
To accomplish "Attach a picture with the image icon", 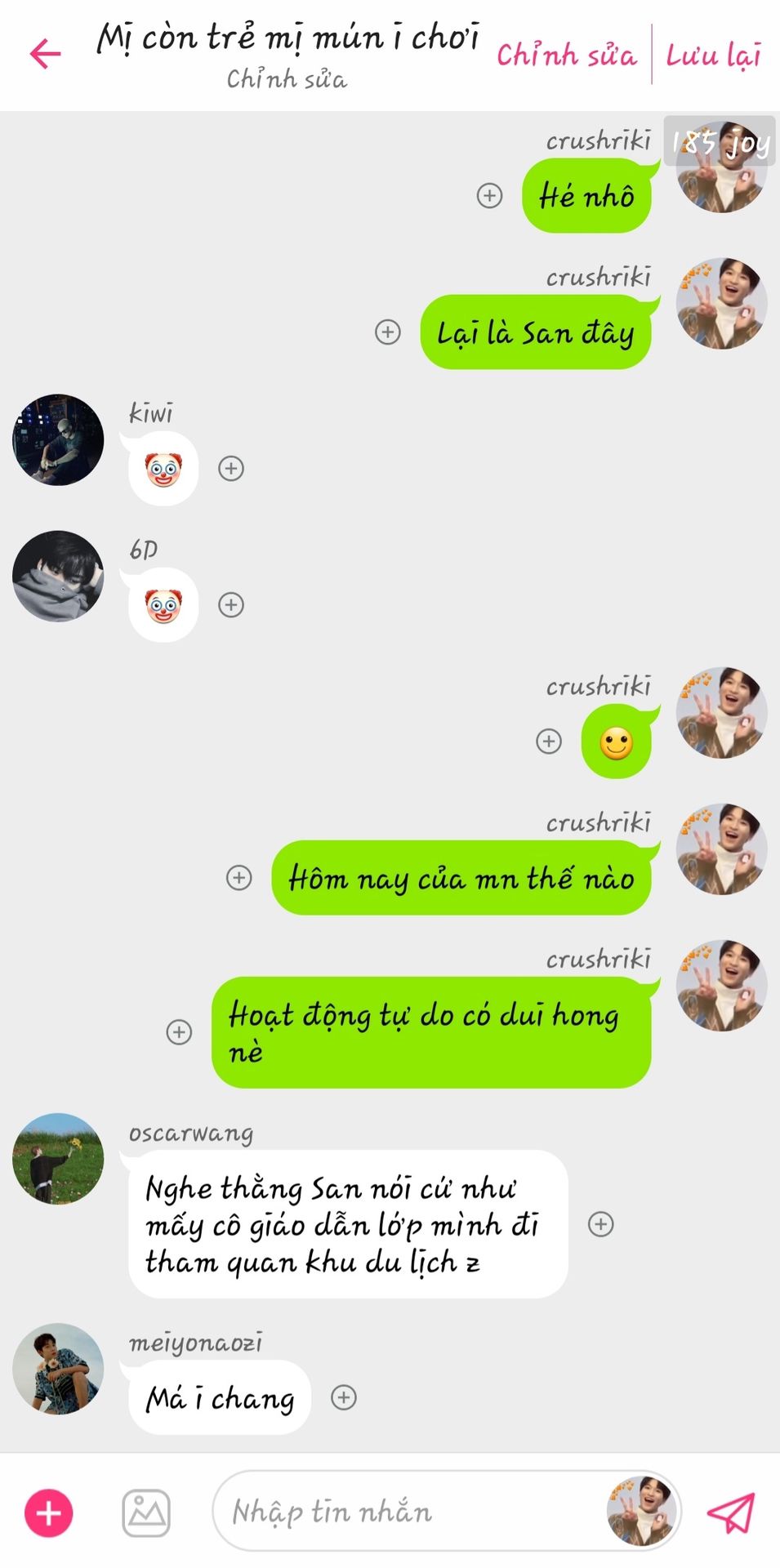I will point(146,1513).
